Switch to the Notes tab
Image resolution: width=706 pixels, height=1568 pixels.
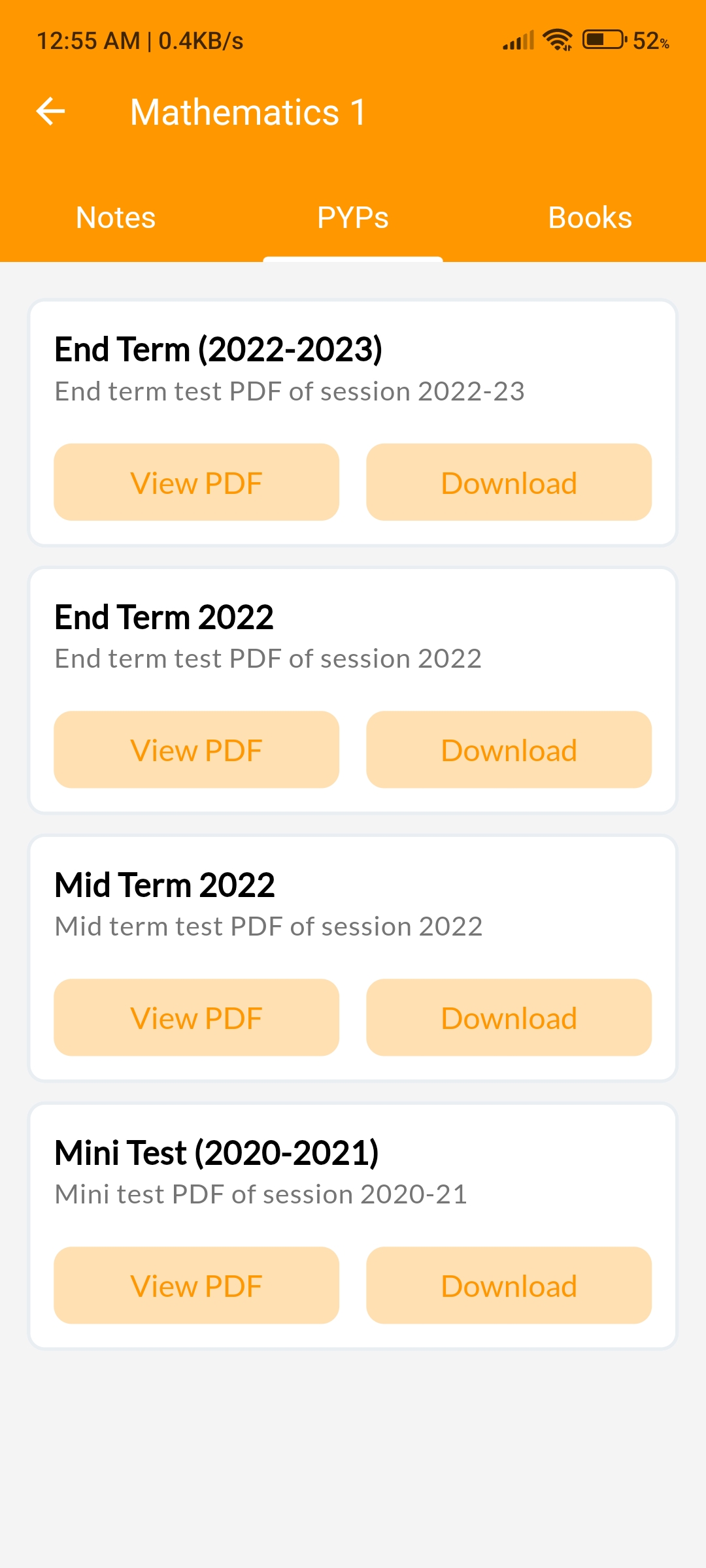(116, 218)
